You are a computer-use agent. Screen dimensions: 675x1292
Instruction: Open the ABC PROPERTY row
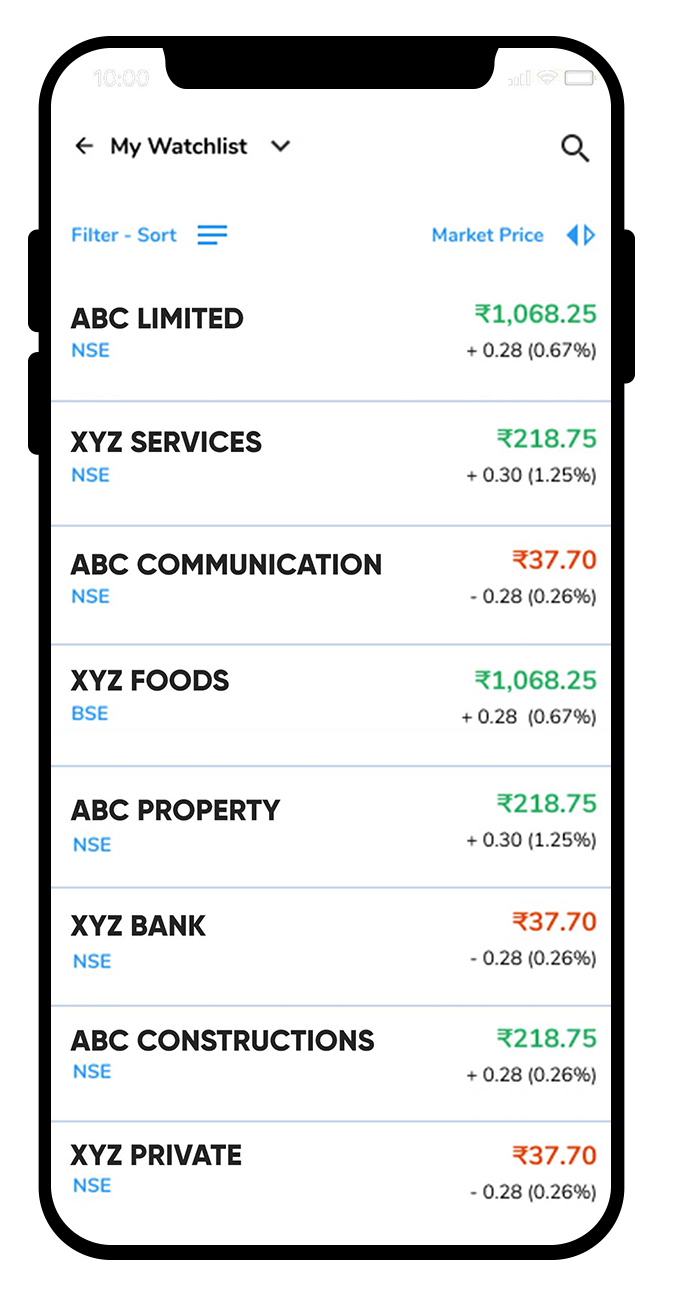[x=331, y=827]
